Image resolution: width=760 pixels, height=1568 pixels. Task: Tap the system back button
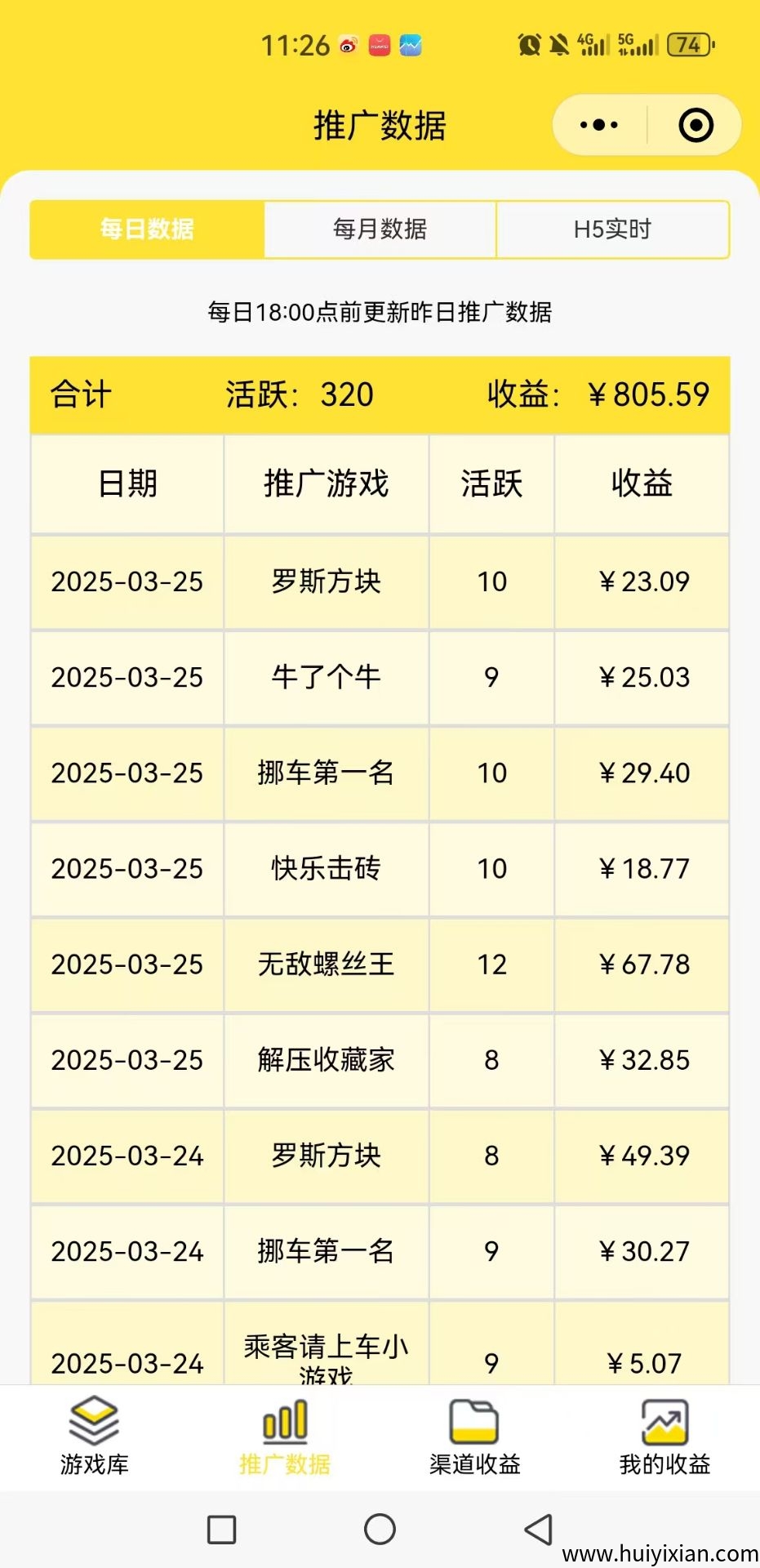538,1530
